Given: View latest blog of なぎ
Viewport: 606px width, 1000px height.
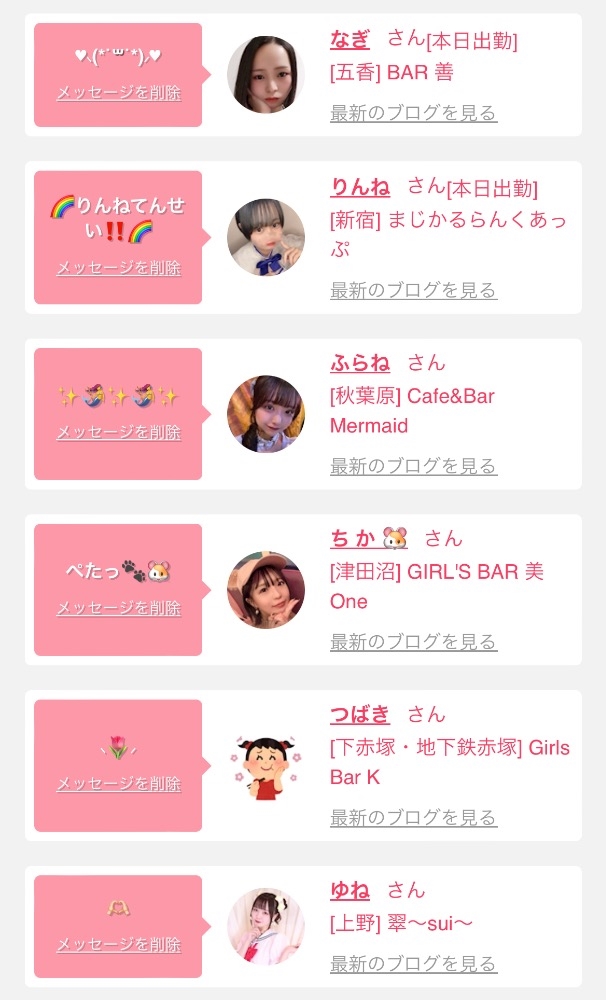Looking at the screenshot, I should click(413, 113).
